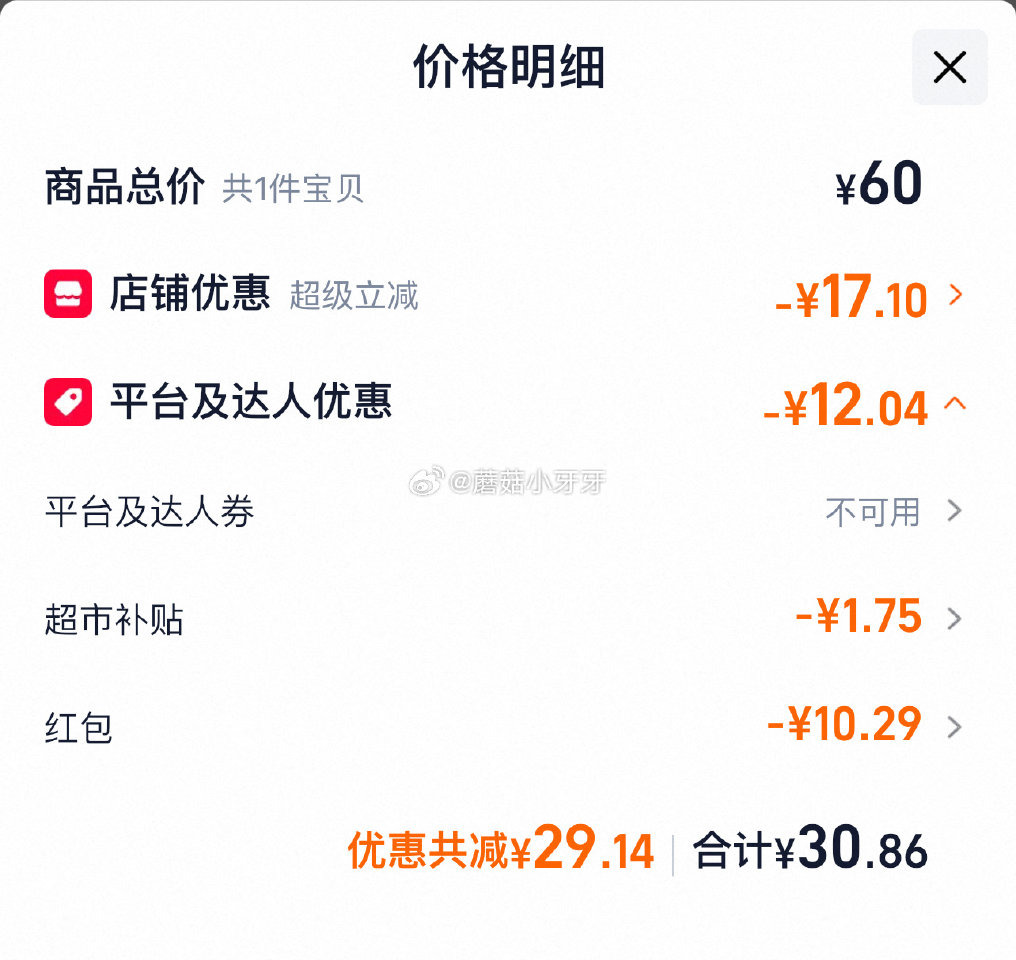This screenshot has height=960, width=1016.
Task: Close the 价格明细 price details sheet
Action: [x=949, y=68]
